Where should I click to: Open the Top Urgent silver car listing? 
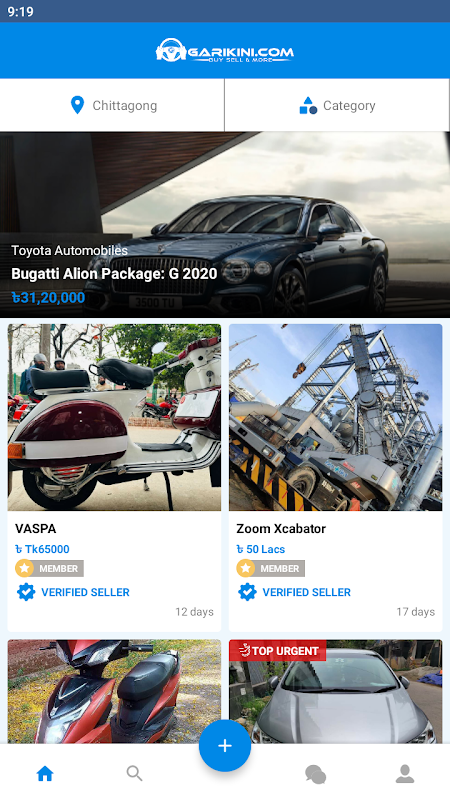336,691
